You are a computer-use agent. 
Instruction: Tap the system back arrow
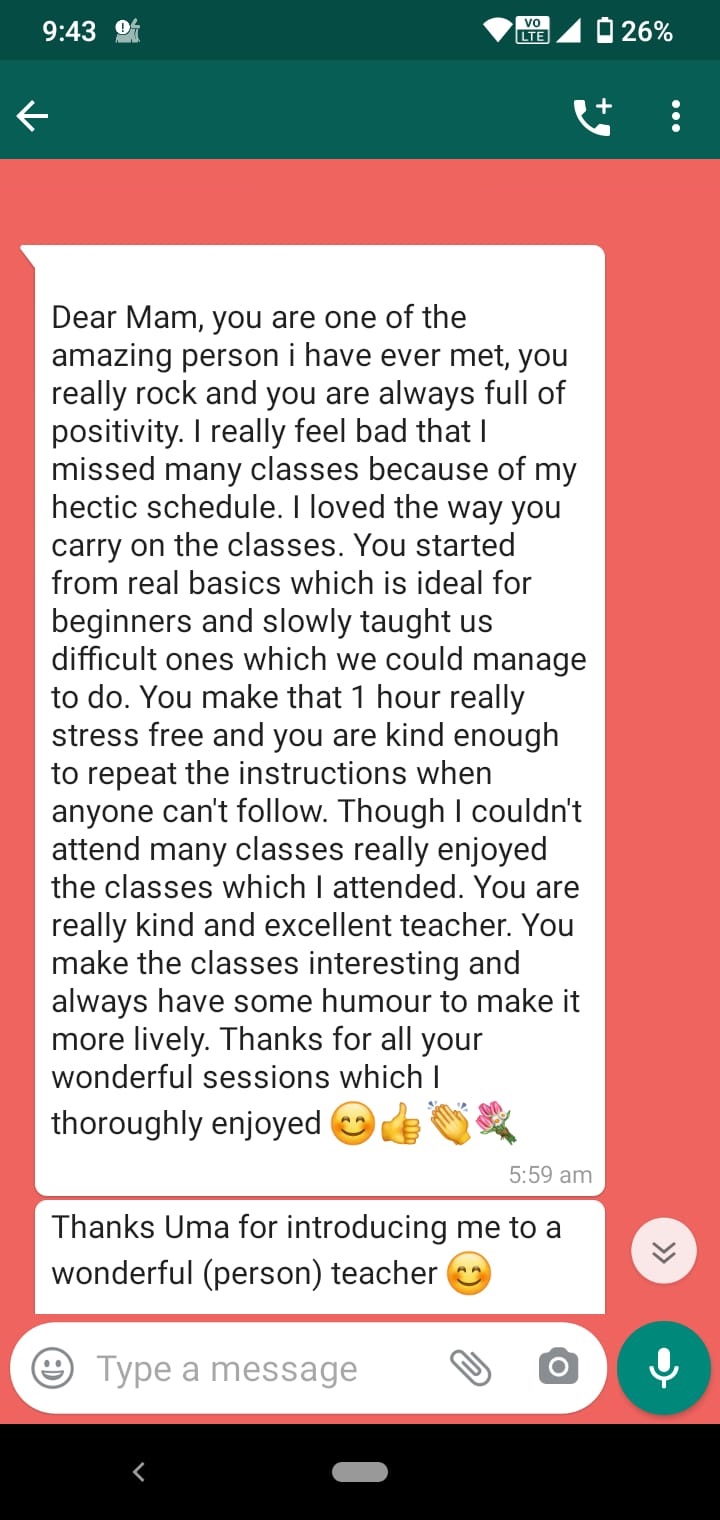[x=139, y=1471]
